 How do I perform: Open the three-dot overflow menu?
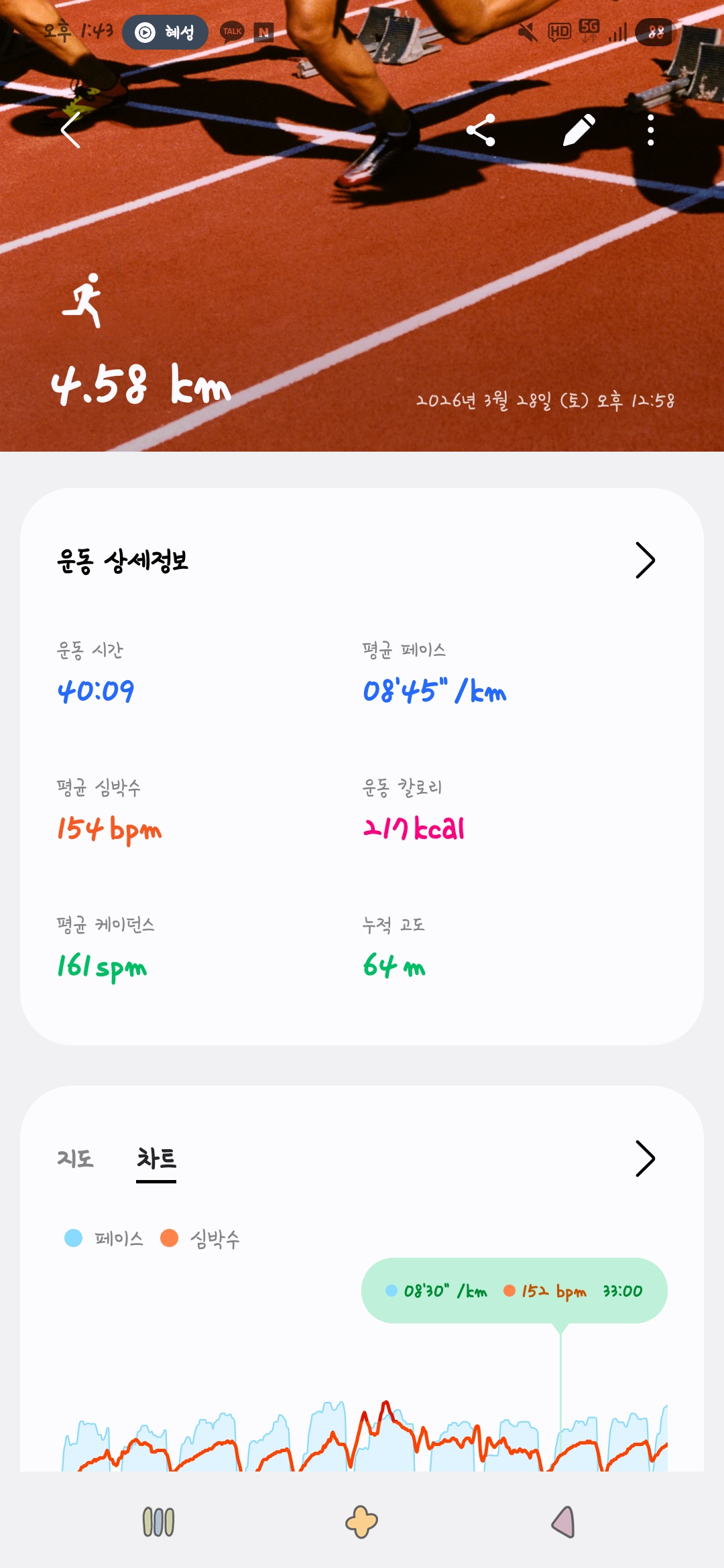650,130
